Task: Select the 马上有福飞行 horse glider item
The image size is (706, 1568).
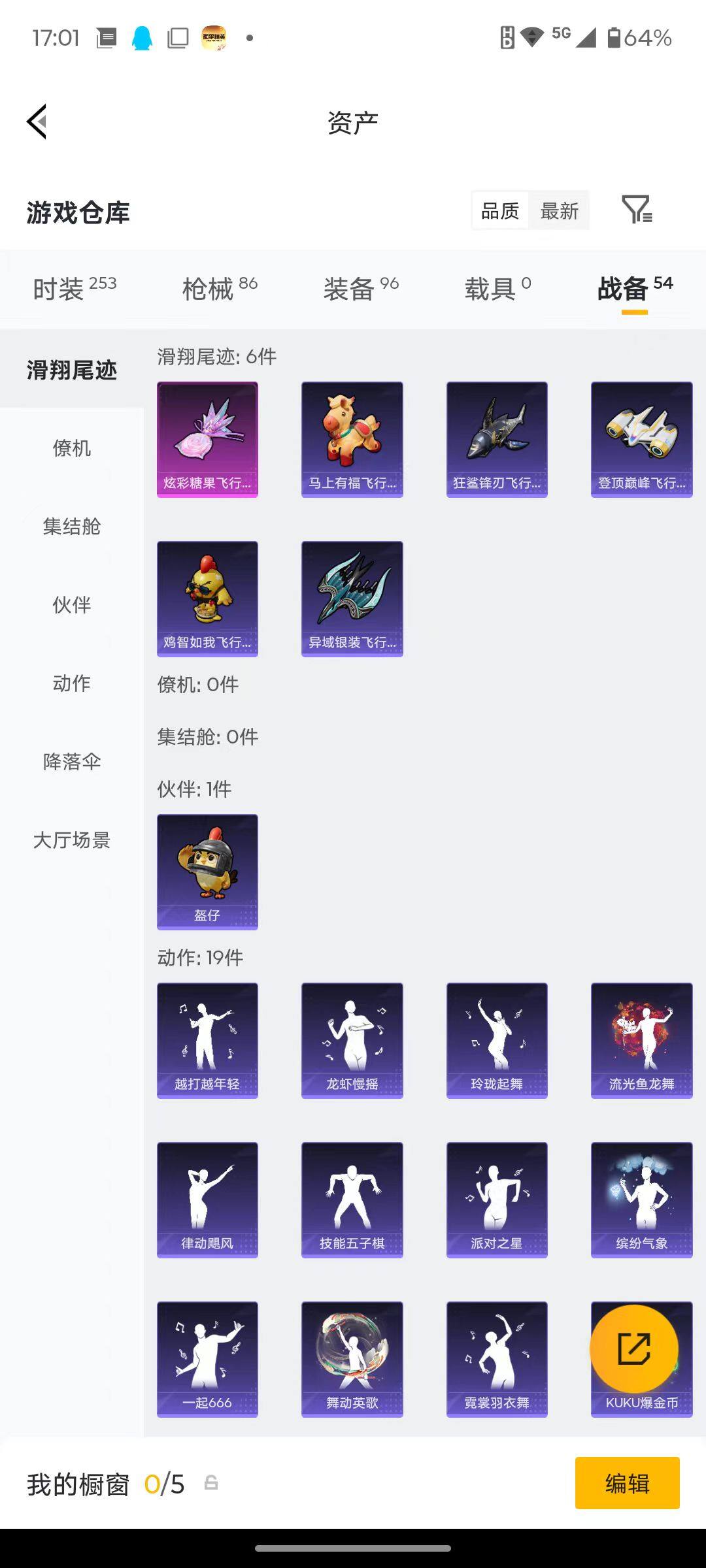Action: click(352, 438)
